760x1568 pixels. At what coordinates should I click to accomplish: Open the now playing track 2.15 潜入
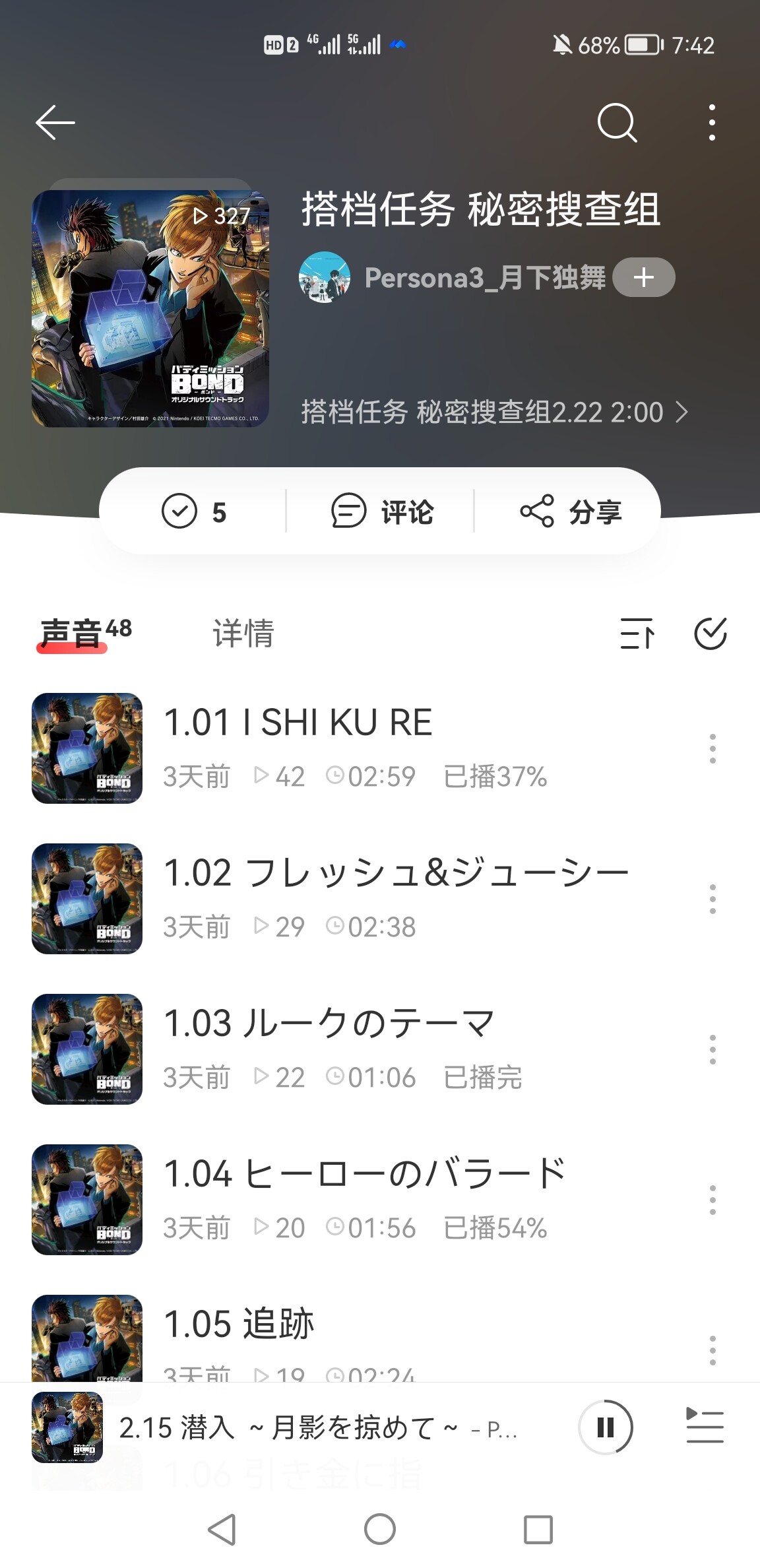point(317,1428)
